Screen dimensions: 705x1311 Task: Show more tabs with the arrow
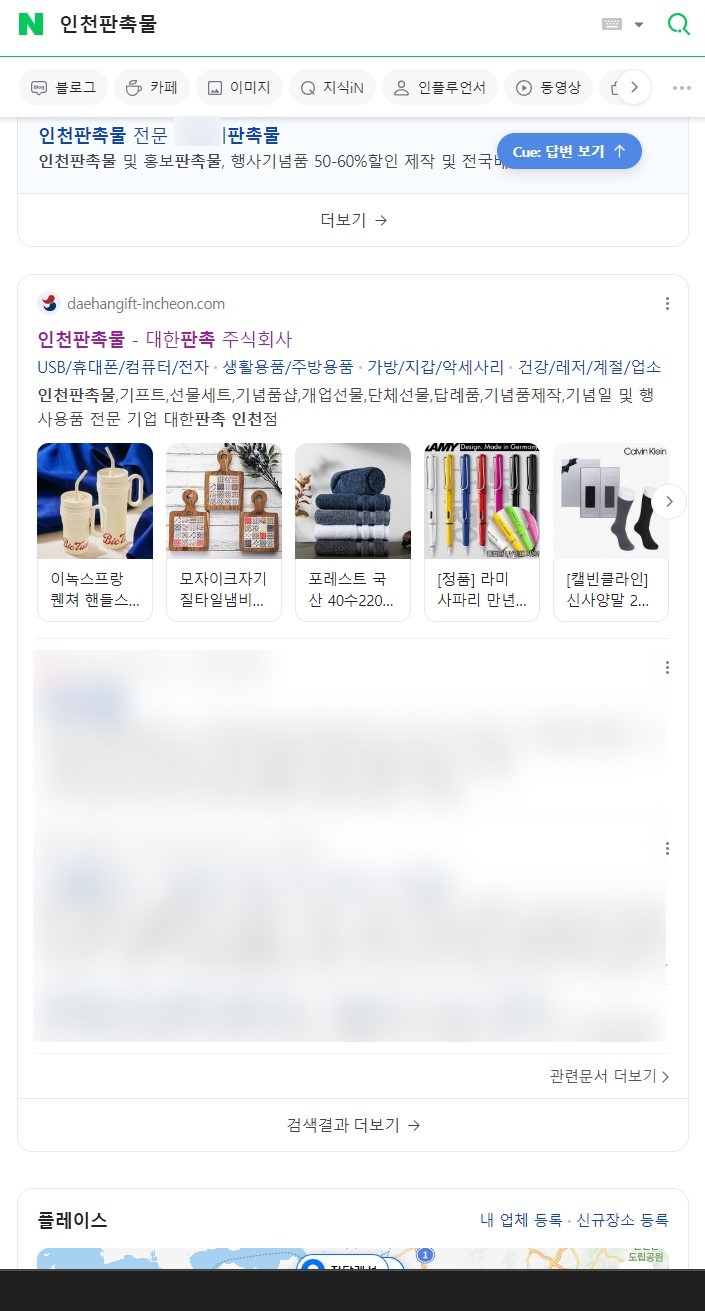click(x=634, y=88)
